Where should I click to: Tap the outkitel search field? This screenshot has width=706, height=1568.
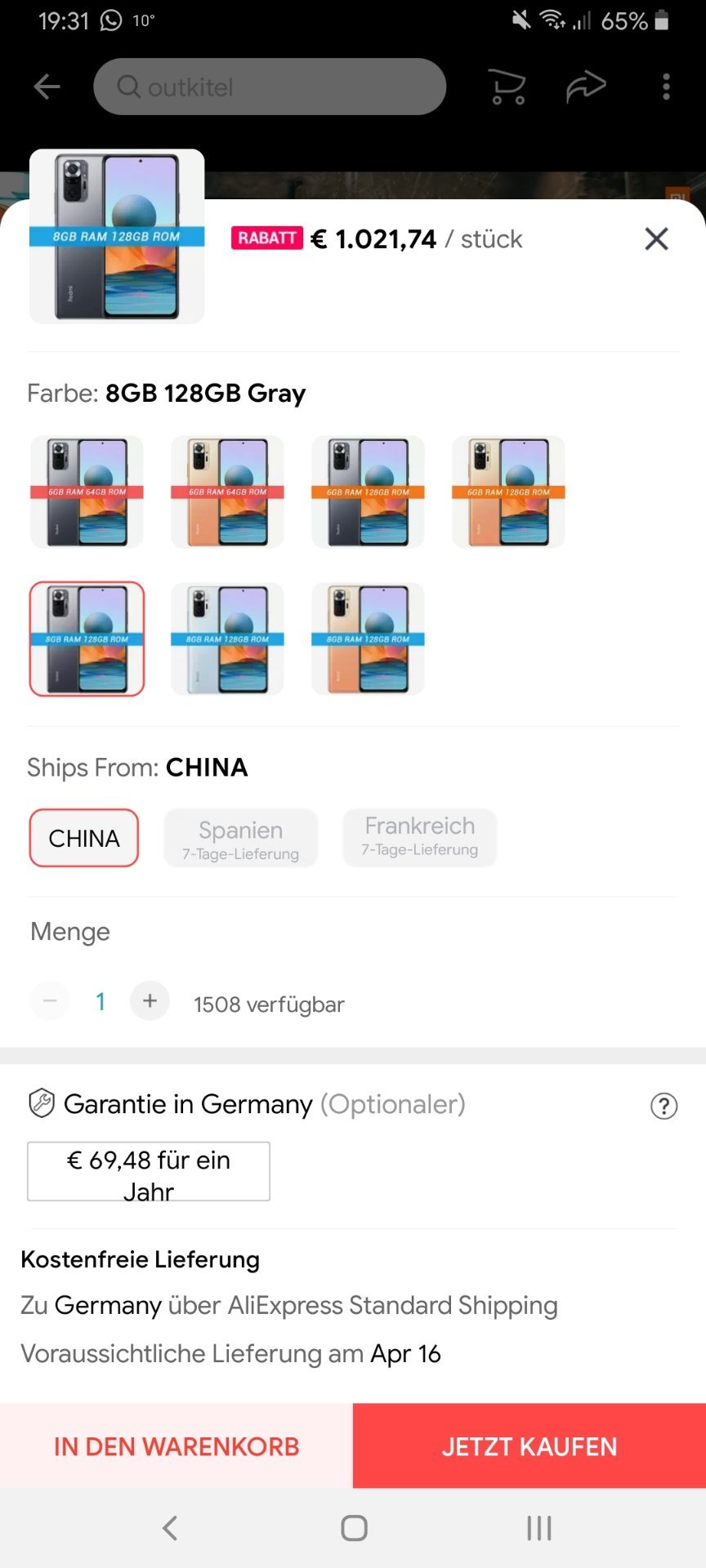(x=270, y=87)
